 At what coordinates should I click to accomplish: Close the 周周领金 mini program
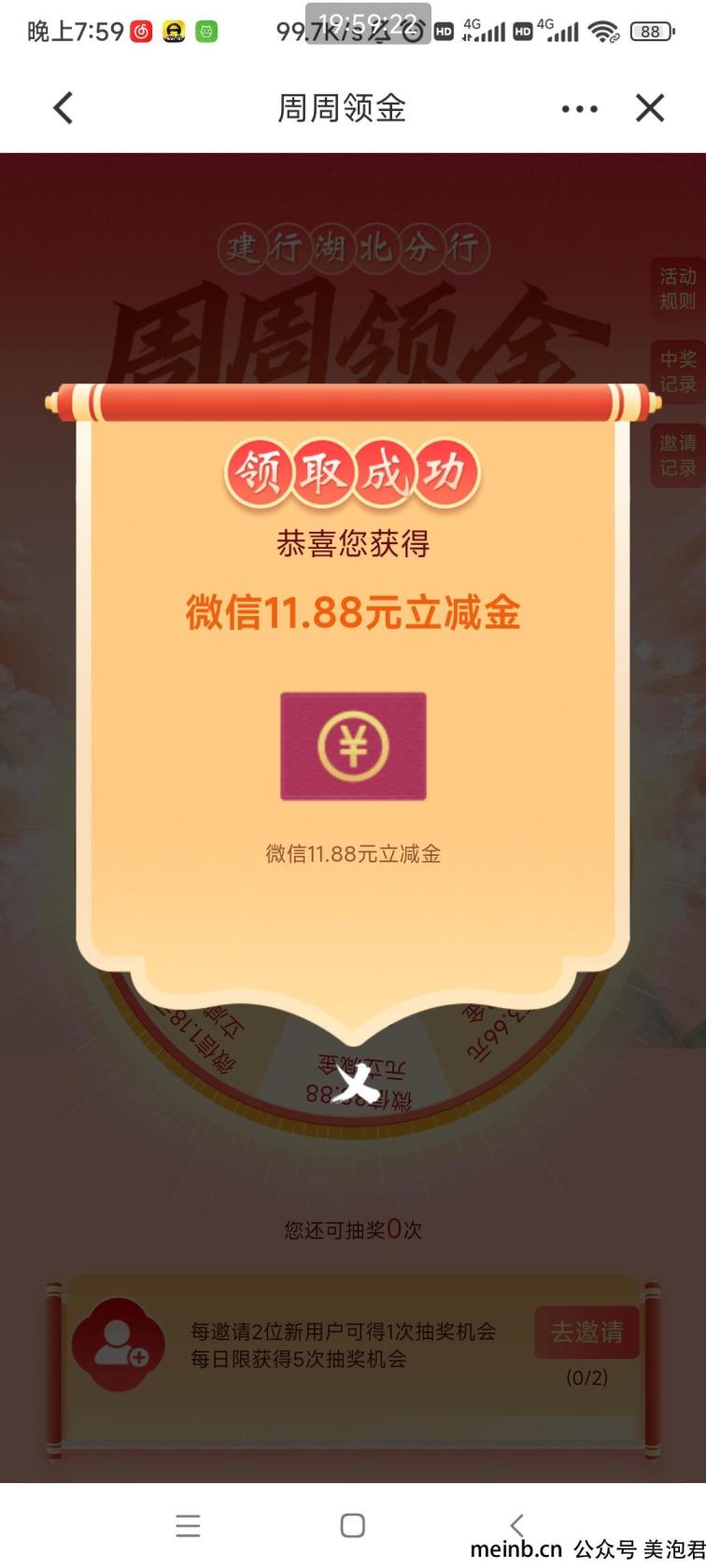click(x=650, y=108)
